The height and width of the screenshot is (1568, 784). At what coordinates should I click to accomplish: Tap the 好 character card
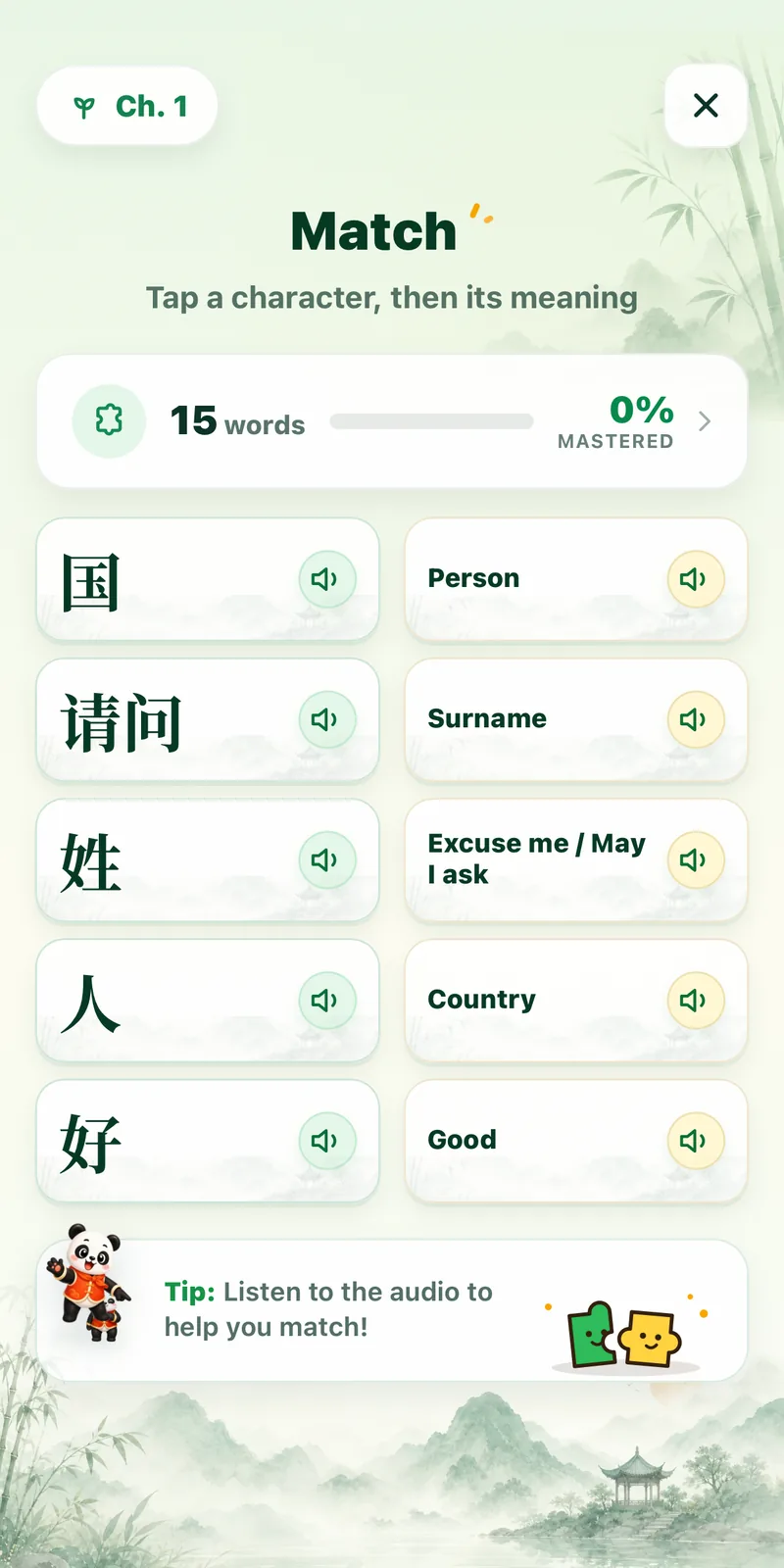pyautogui.click(x=208, y=1141)
